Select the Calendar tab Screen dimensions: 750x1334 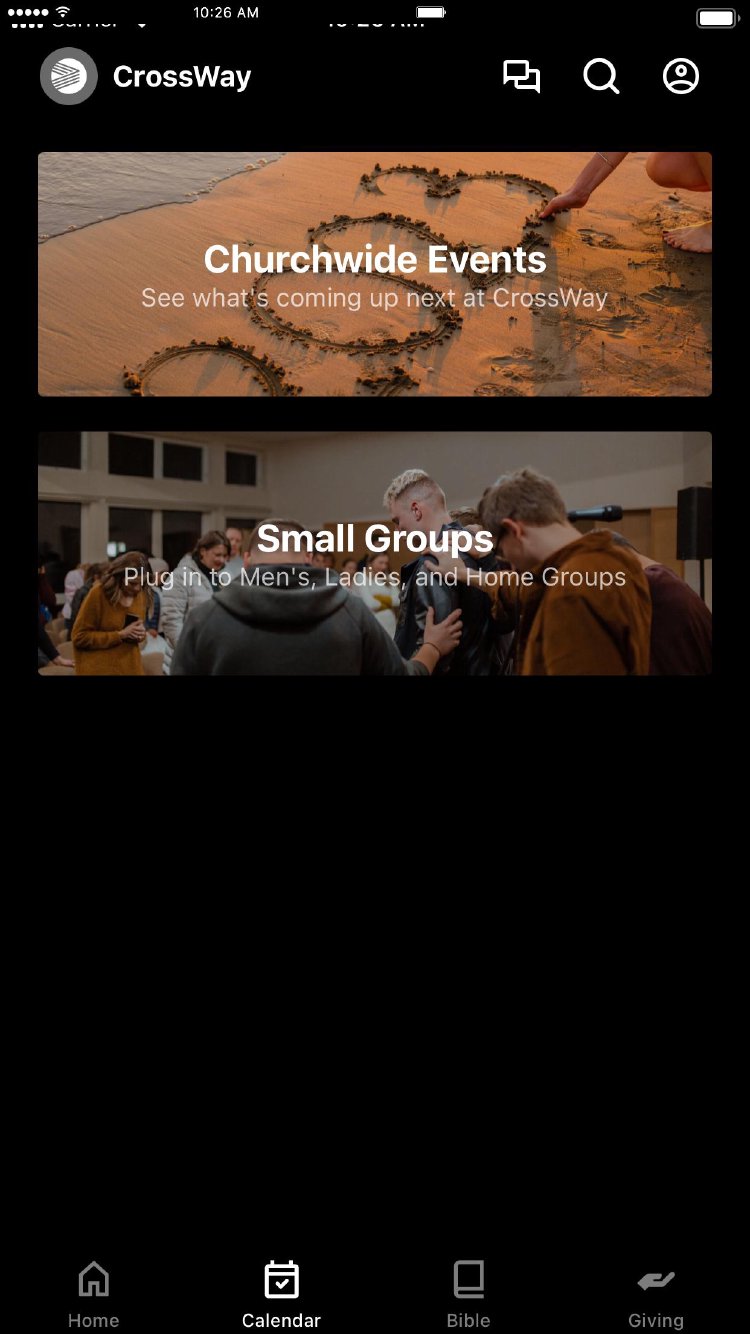[x=281, y=1294]
